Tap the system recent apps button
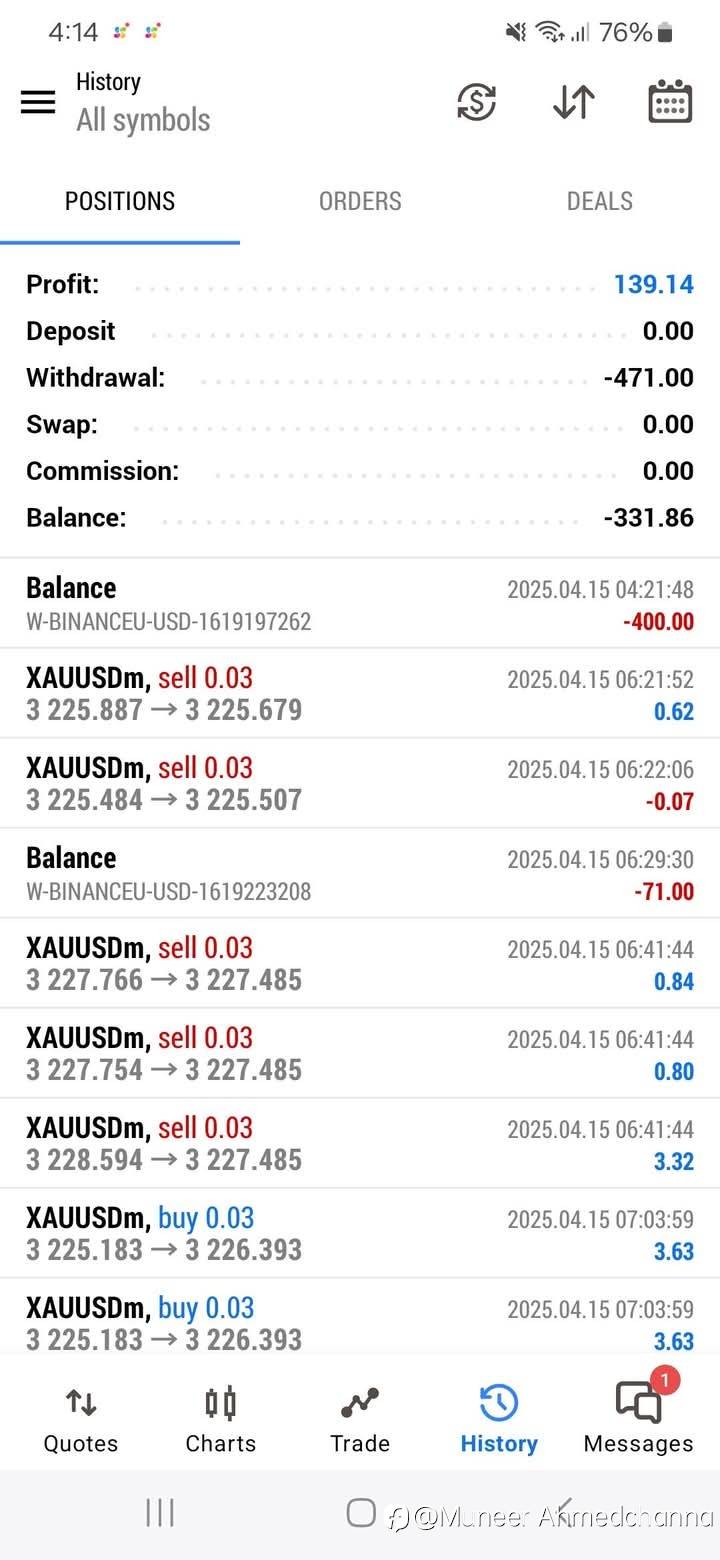 pyautogui.click(x=160, y=1513)
